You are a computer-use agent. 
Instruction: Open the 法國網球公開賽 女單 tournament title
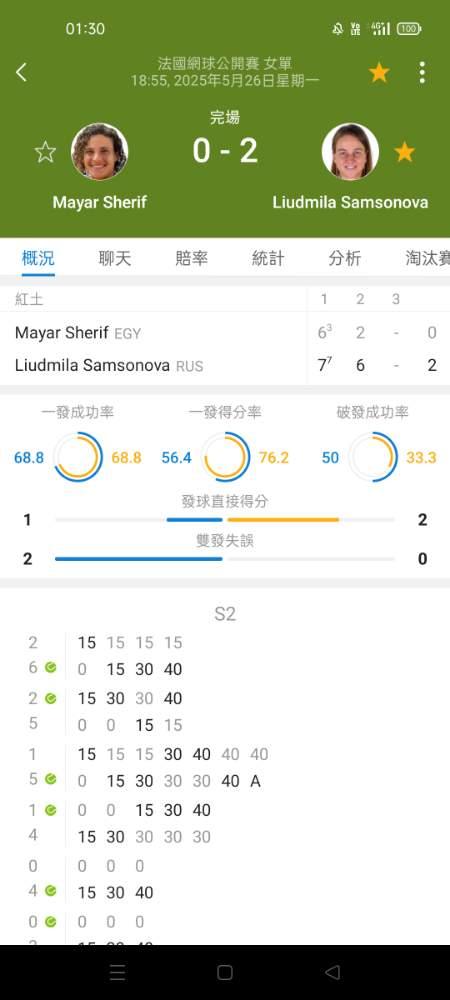coord(225,64)
